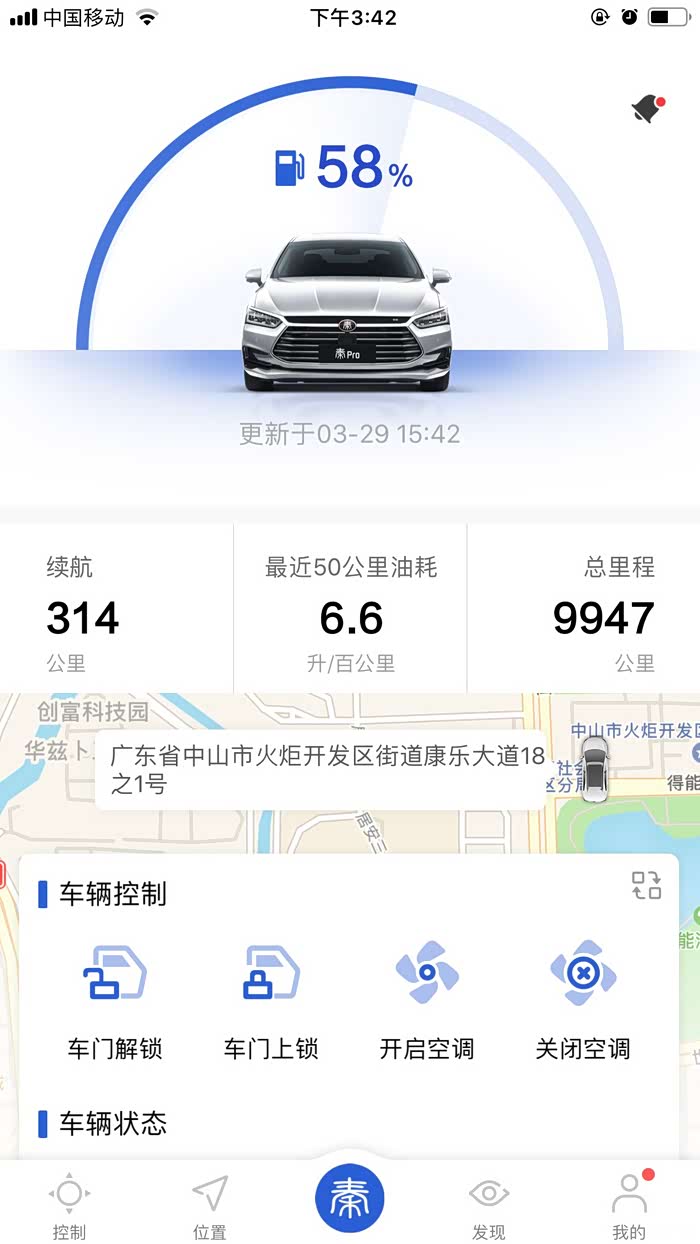Tap the rearrange icon beside 车辆控制
This screenshot has height=1244, width=700.
[646, 885]
